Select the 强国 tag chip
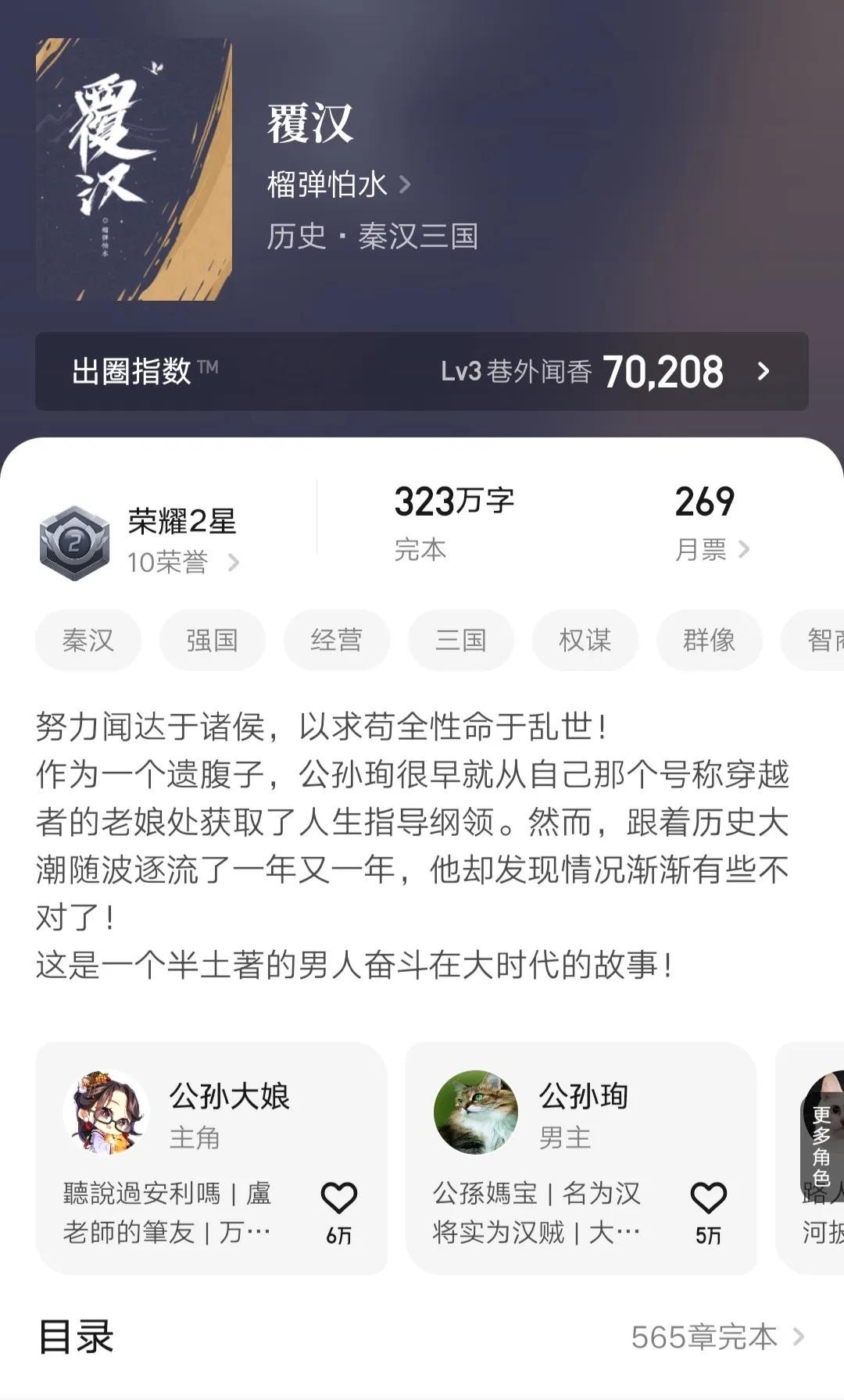Screen dimensions: 844x1400 [x=212, y=640]
